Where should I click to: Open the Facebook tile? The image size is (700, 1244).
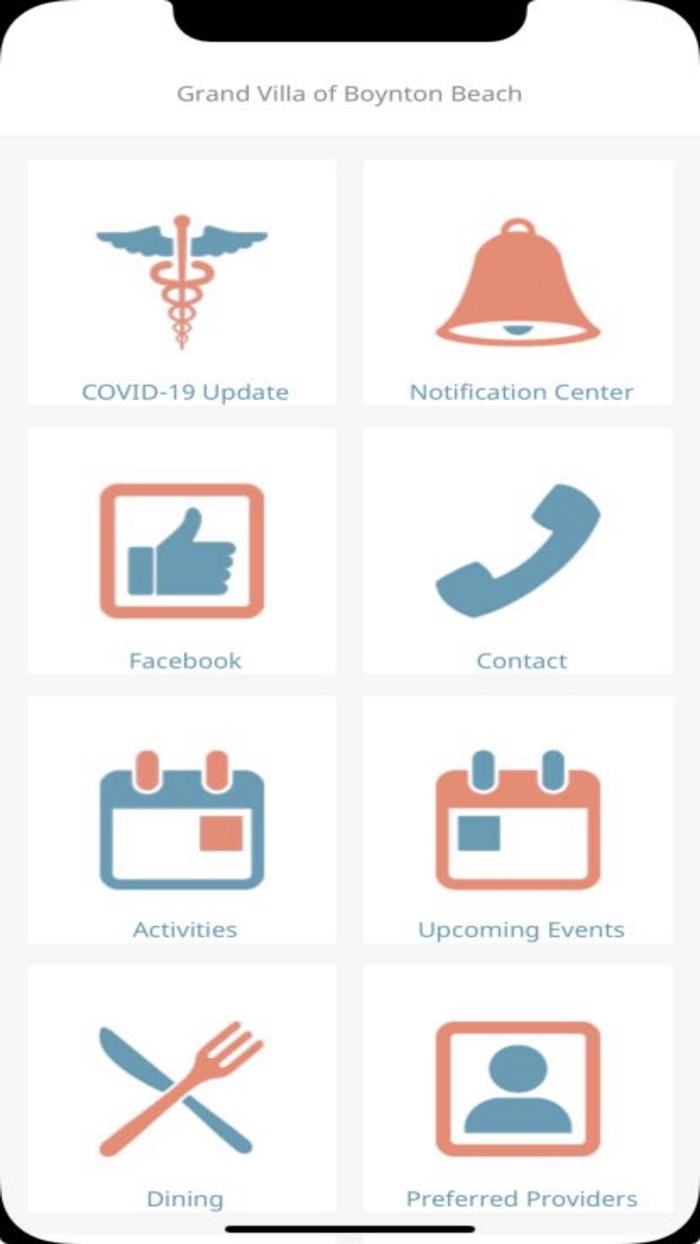tap(182, 551)
